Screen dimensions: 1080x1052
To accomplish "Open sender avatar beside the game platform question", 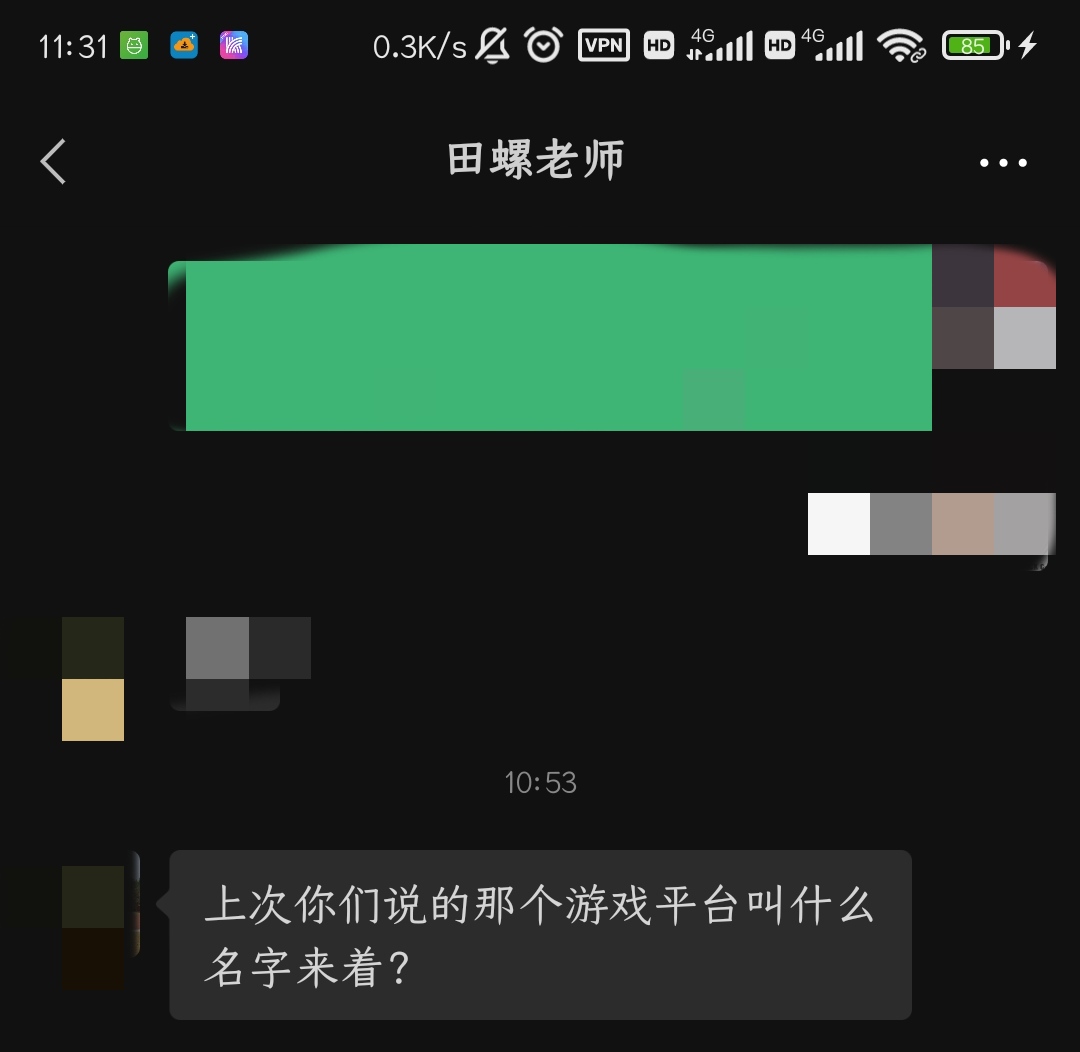I will tap(94, 925).
